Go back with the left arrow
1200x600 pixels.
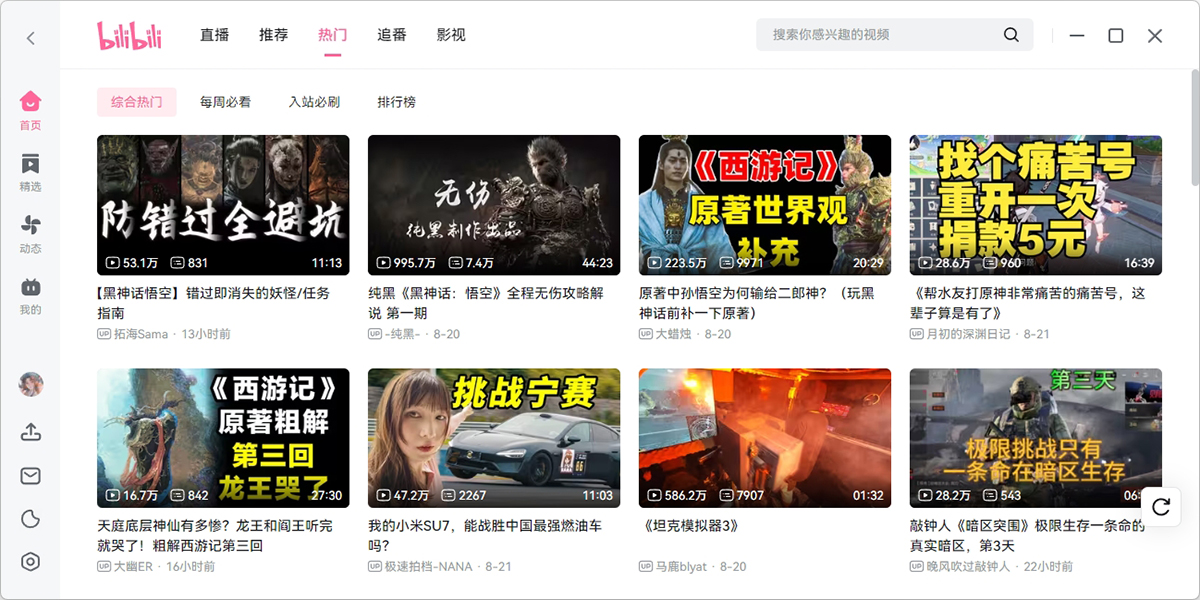click(30, 38)
